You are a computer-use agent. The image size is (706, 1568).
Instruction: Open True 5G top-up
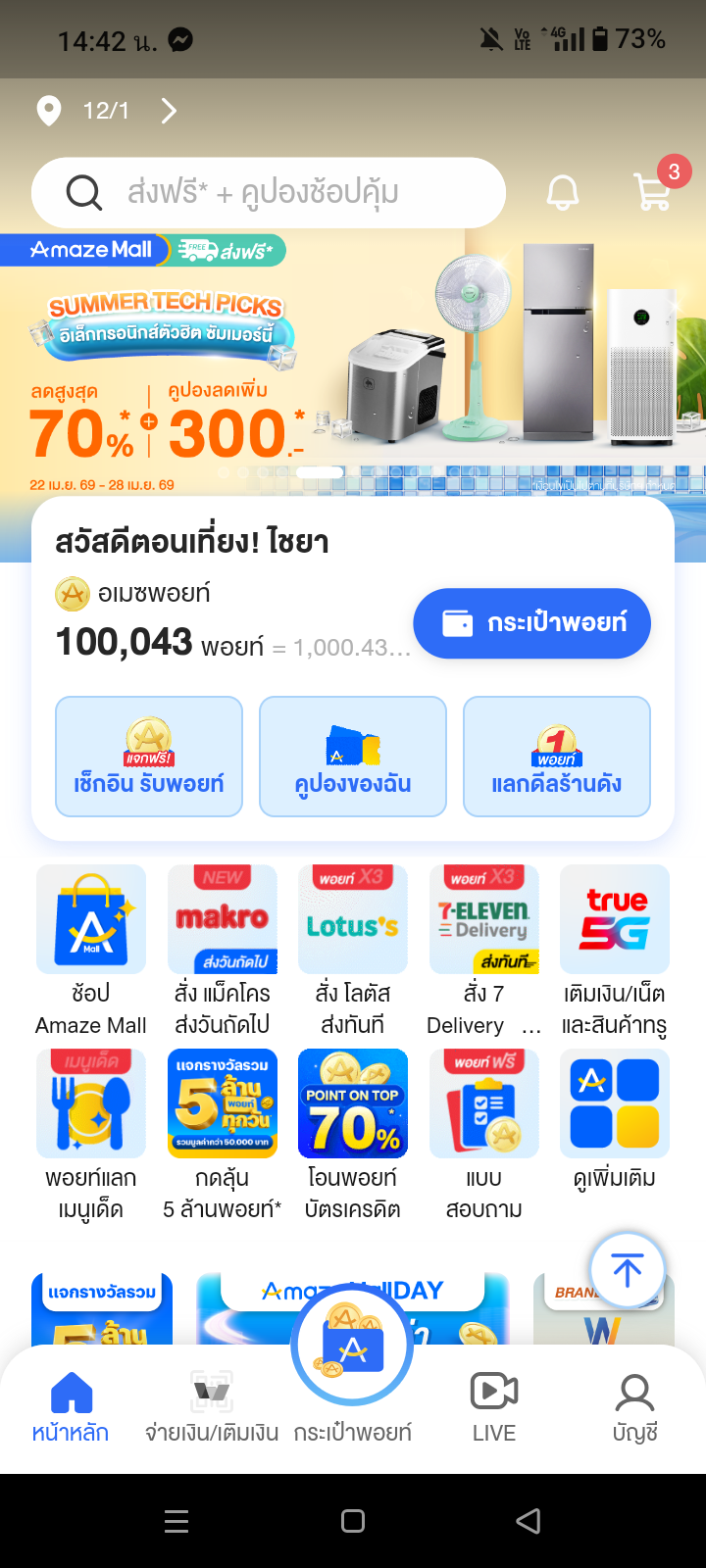(615, 949)
